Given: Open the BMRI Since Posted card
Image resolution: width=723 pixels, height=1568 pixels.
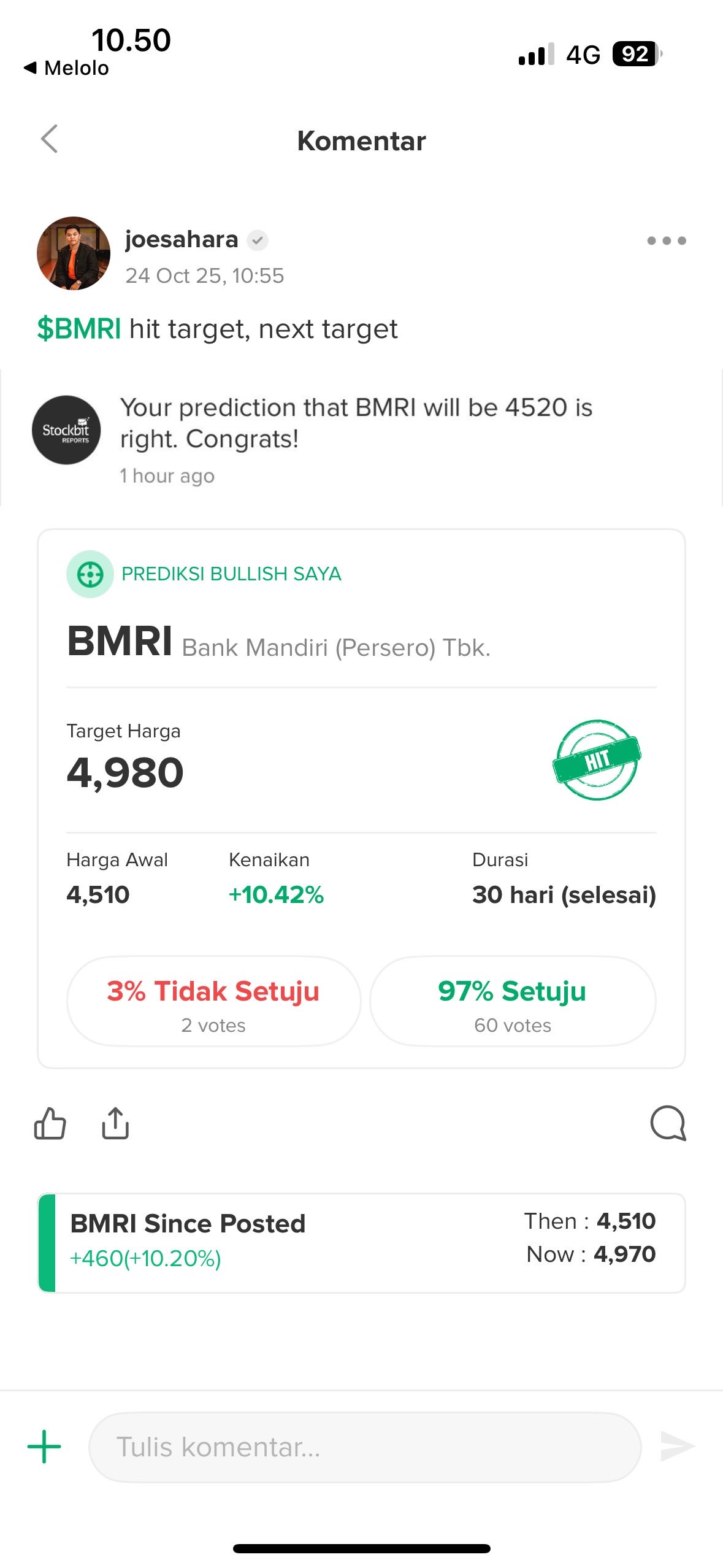Looking at the screenshot, I should [361, 1243].
